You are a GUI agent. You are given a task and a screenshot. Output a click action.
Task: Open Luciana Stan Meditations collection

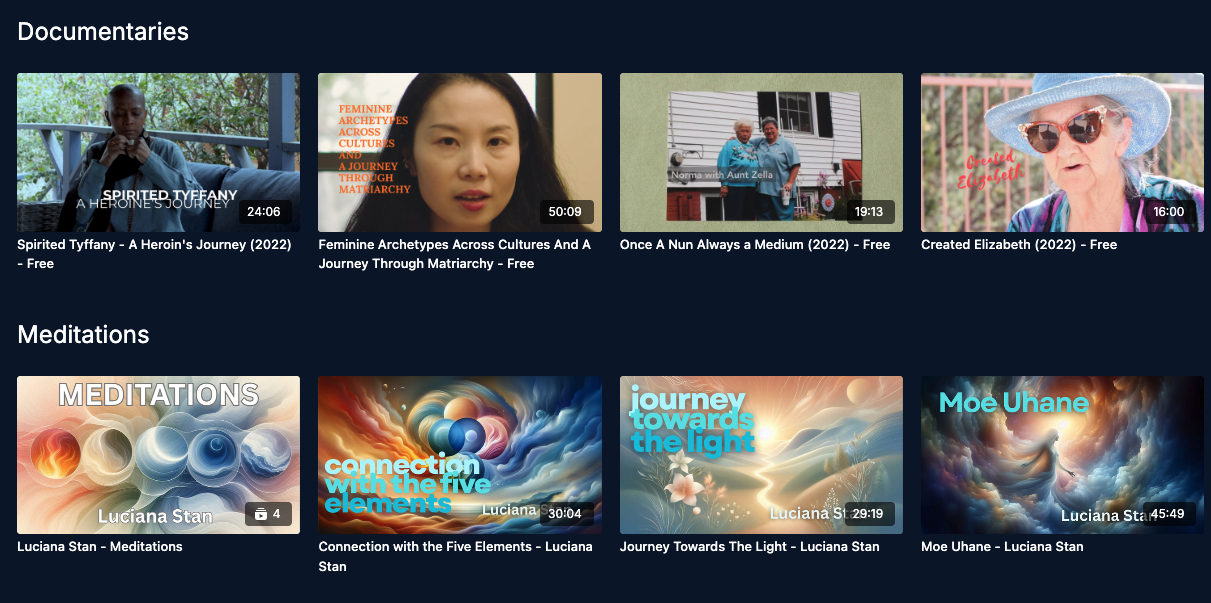158,455
